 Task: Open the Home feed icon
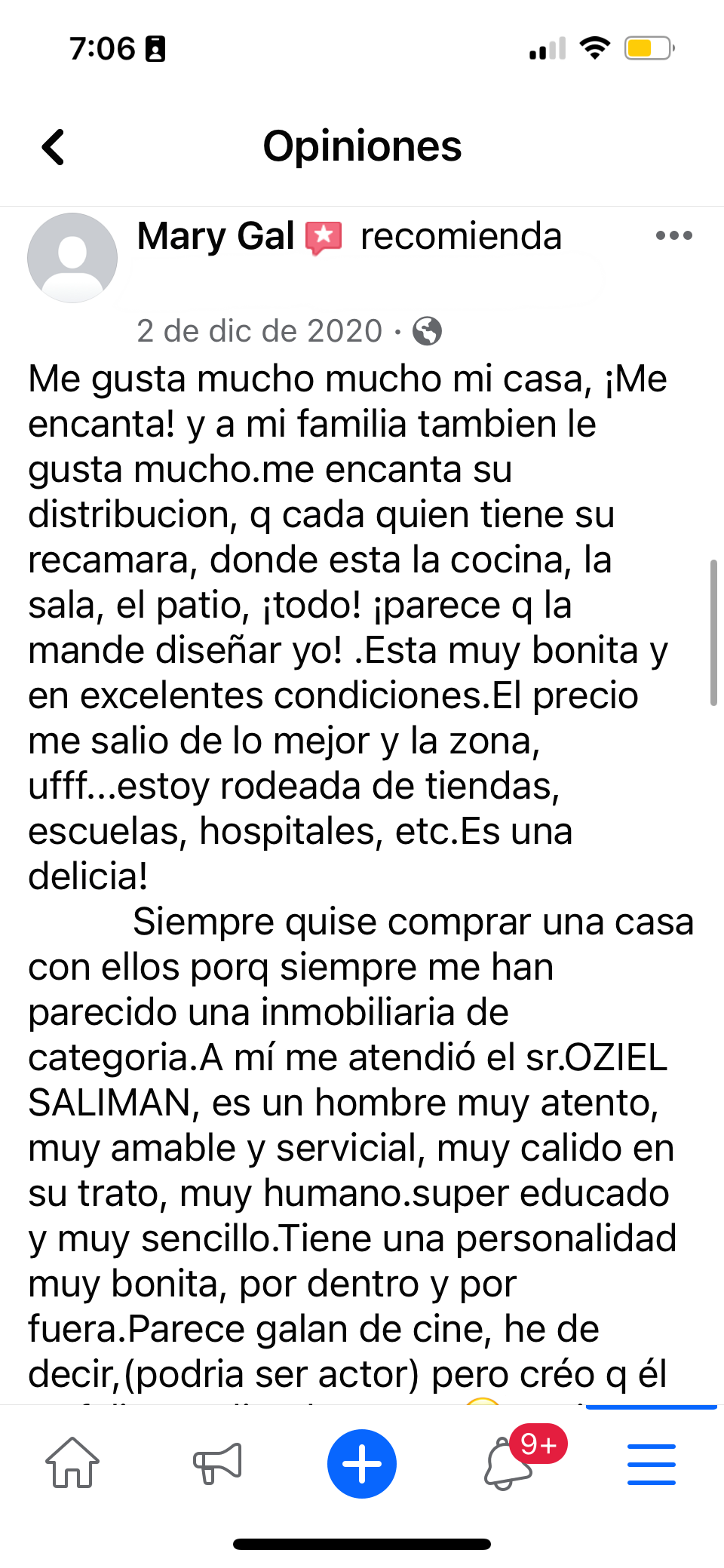pos(72,1463)
